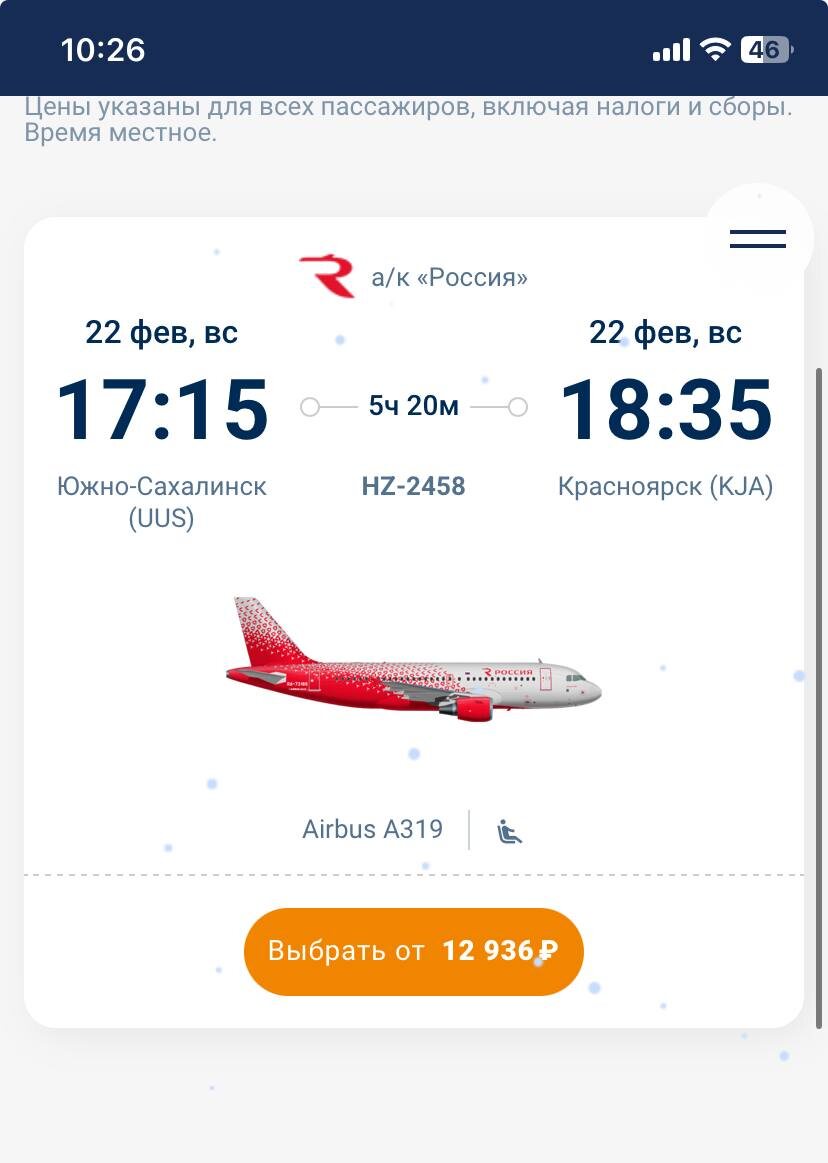Tap the airplane livery image

click(414, 660)
